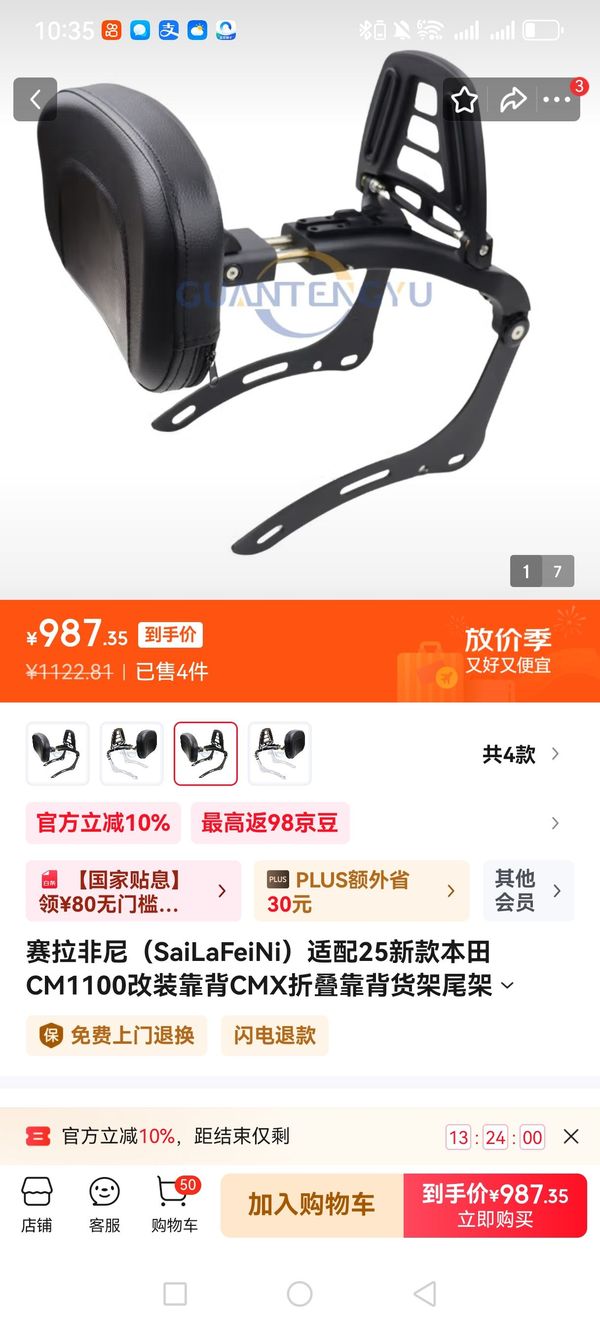600x1326 pixels.
Task: Open 免费上门退换 service details
Action: click(x=117, y=1035)
